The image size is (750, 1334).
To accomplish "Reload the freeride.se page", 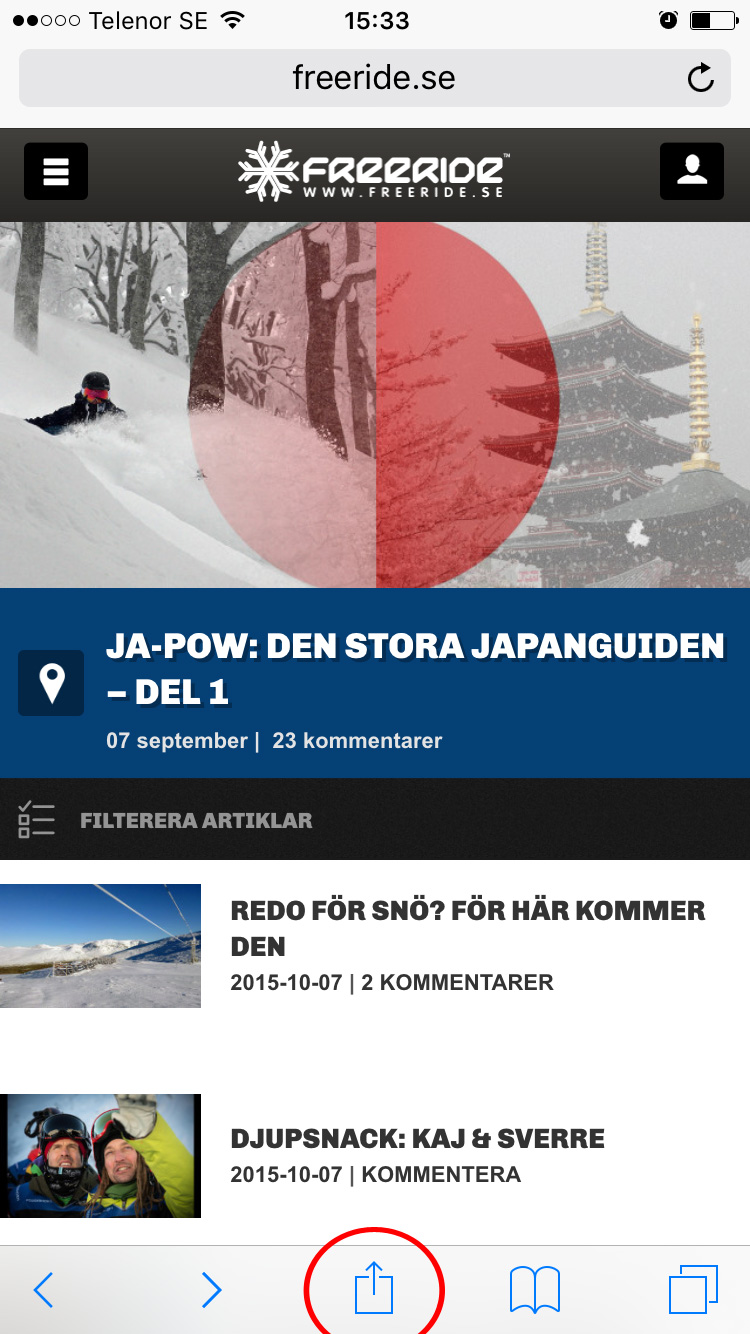I will click(701, 78).
